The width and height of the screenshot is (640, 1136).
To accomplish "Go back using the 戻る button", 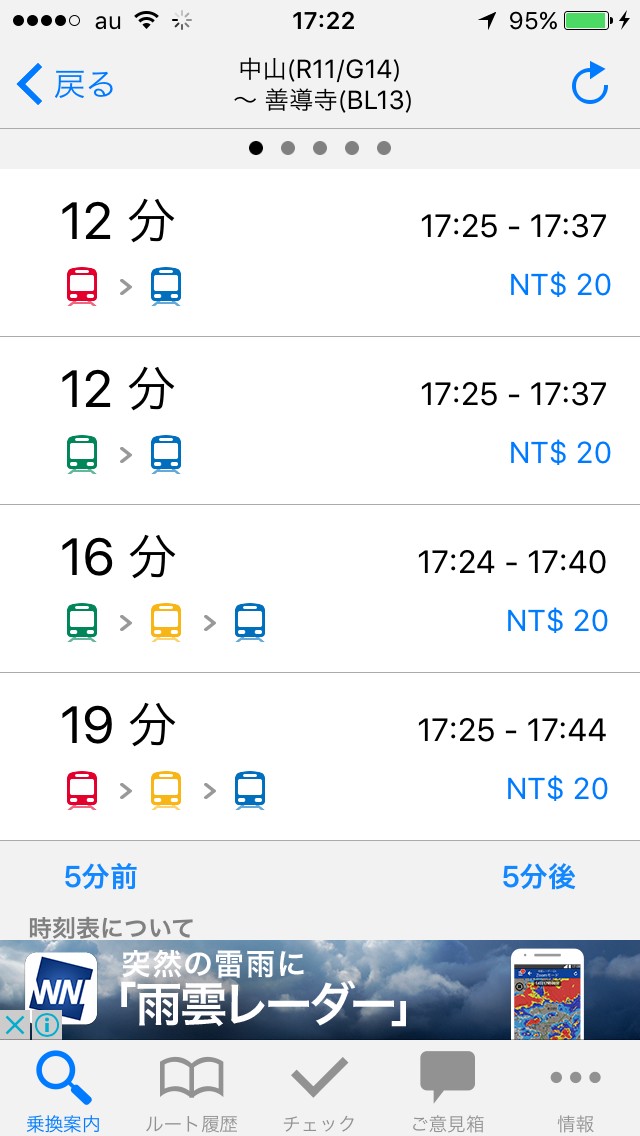I will point(66,85).
